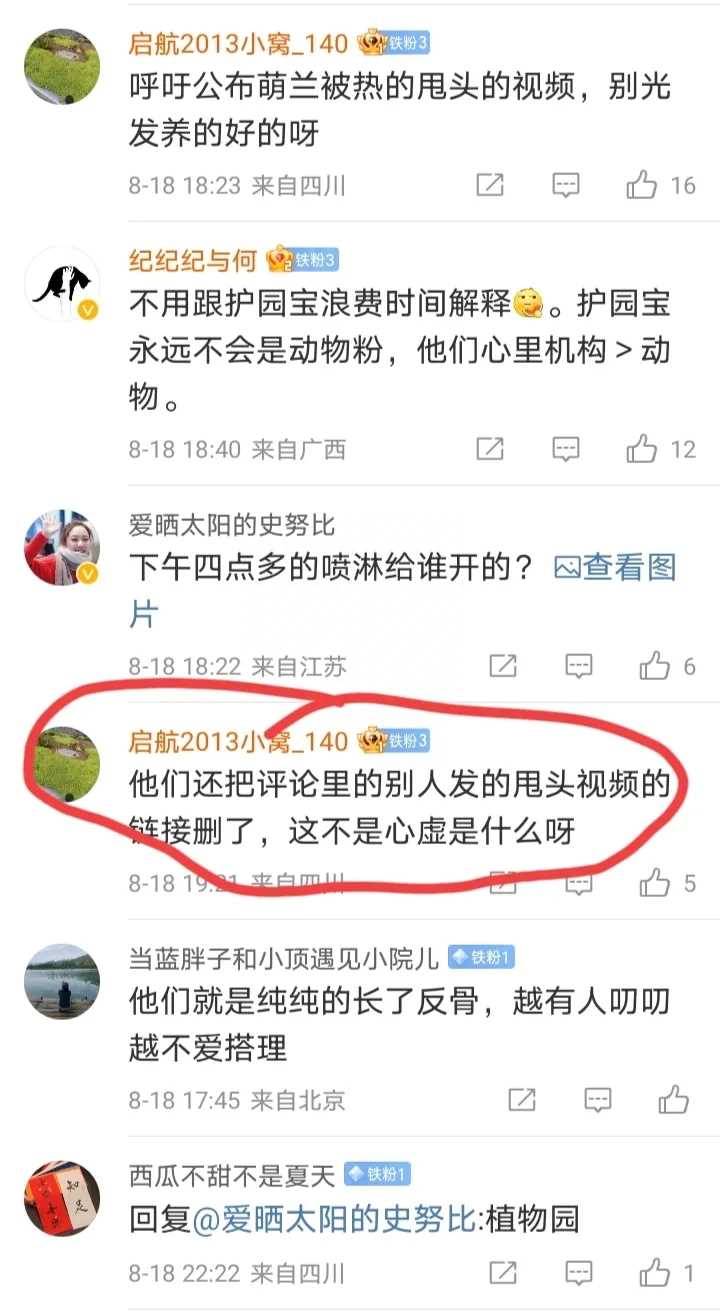This screenshot has width=720, height=1314.
Task: Like the comment about 萌兰被热的甩头的视频
Action: [x=642, y=185]
